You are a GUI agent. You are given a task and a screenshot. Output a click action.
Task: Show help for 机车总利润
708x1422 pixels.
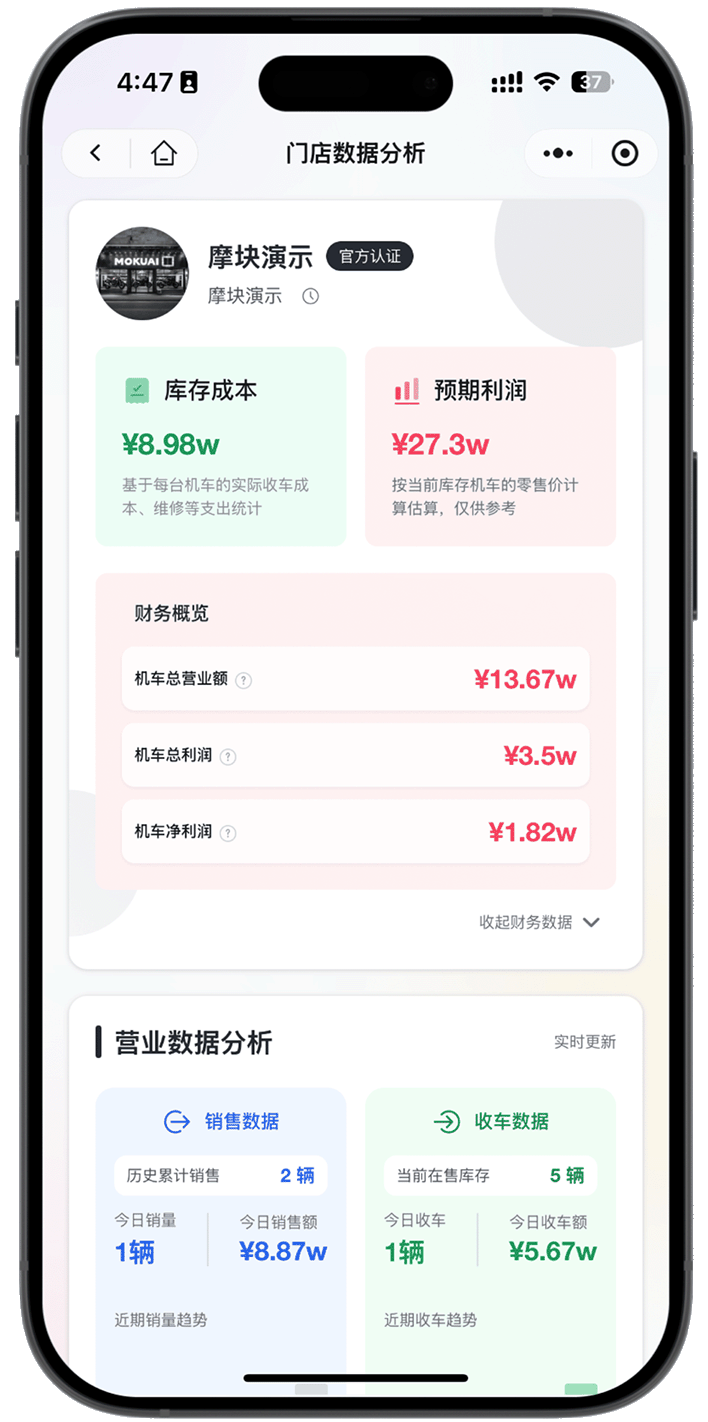tap(228, 757)
